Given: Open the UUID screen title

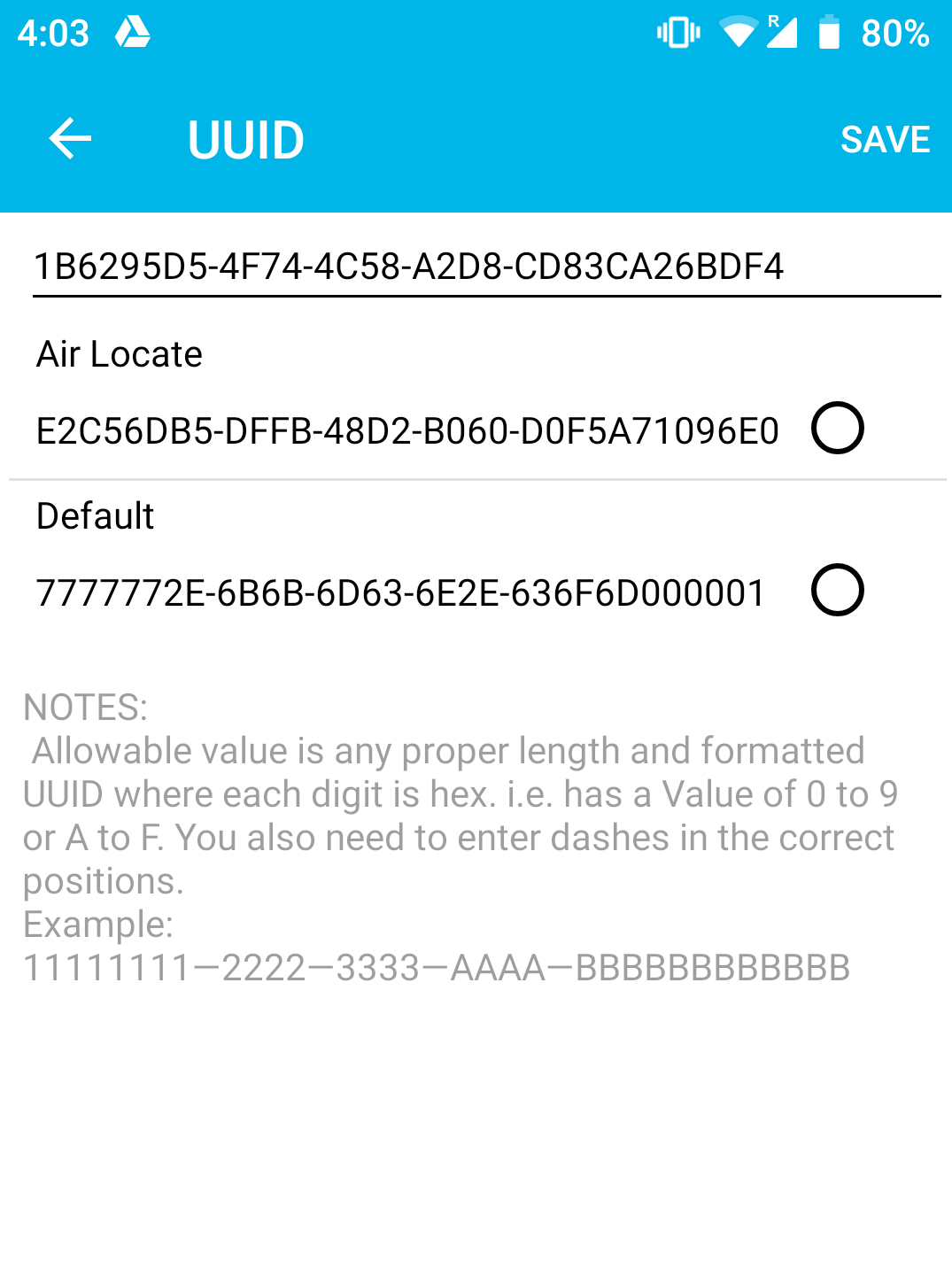Looking at the screenshot, I should [244, 139].
